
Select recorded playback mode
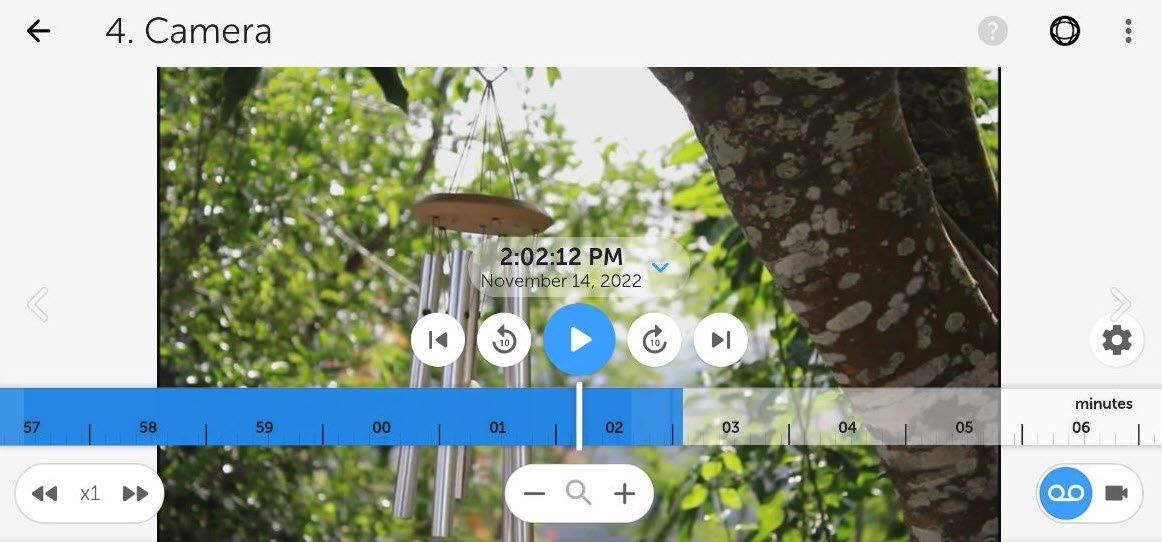(1064, 493)
